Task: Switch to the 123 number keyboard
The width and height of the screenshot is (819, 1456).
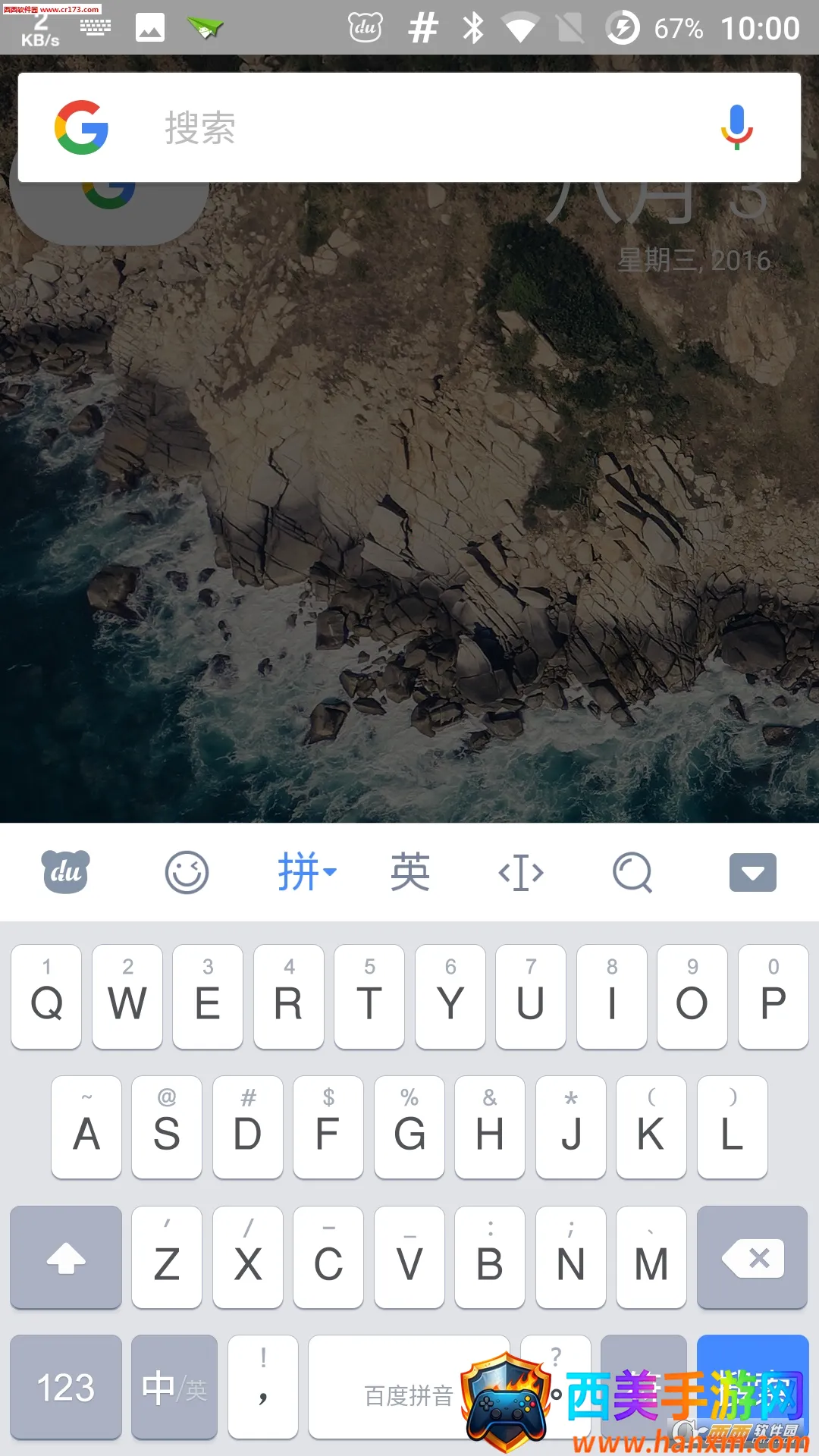Action: tap(66, 1388)
